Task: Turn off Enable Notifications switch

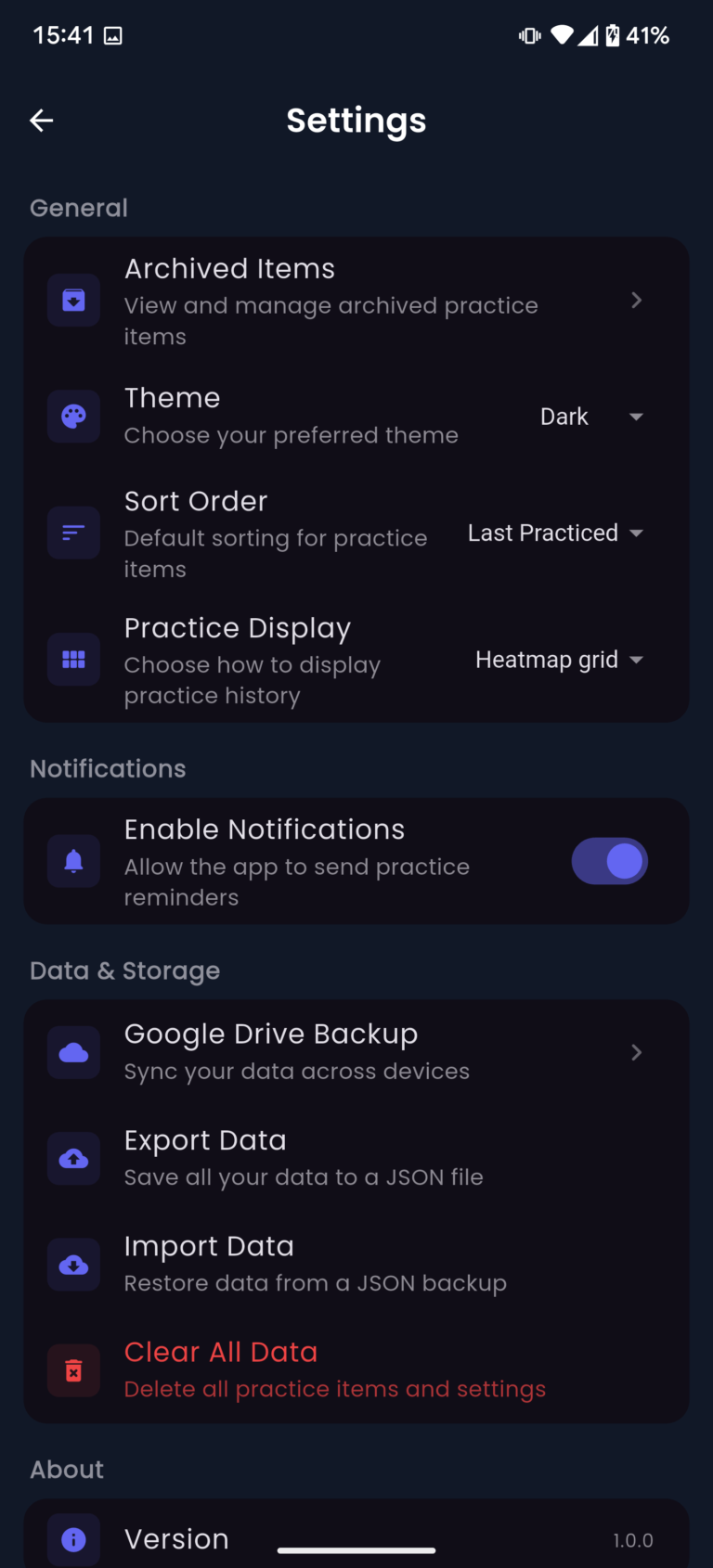Action: click(x=609, y=861)
